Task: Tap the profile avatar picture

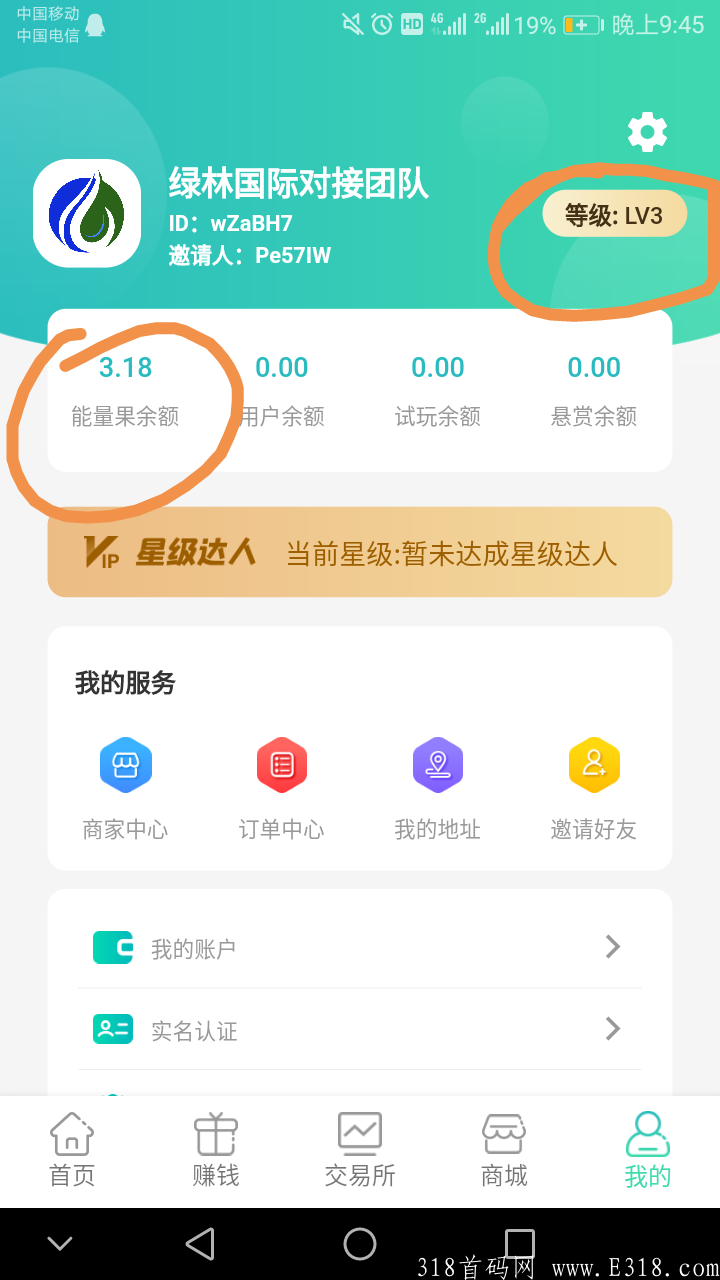Action: [x=87, y=213]
